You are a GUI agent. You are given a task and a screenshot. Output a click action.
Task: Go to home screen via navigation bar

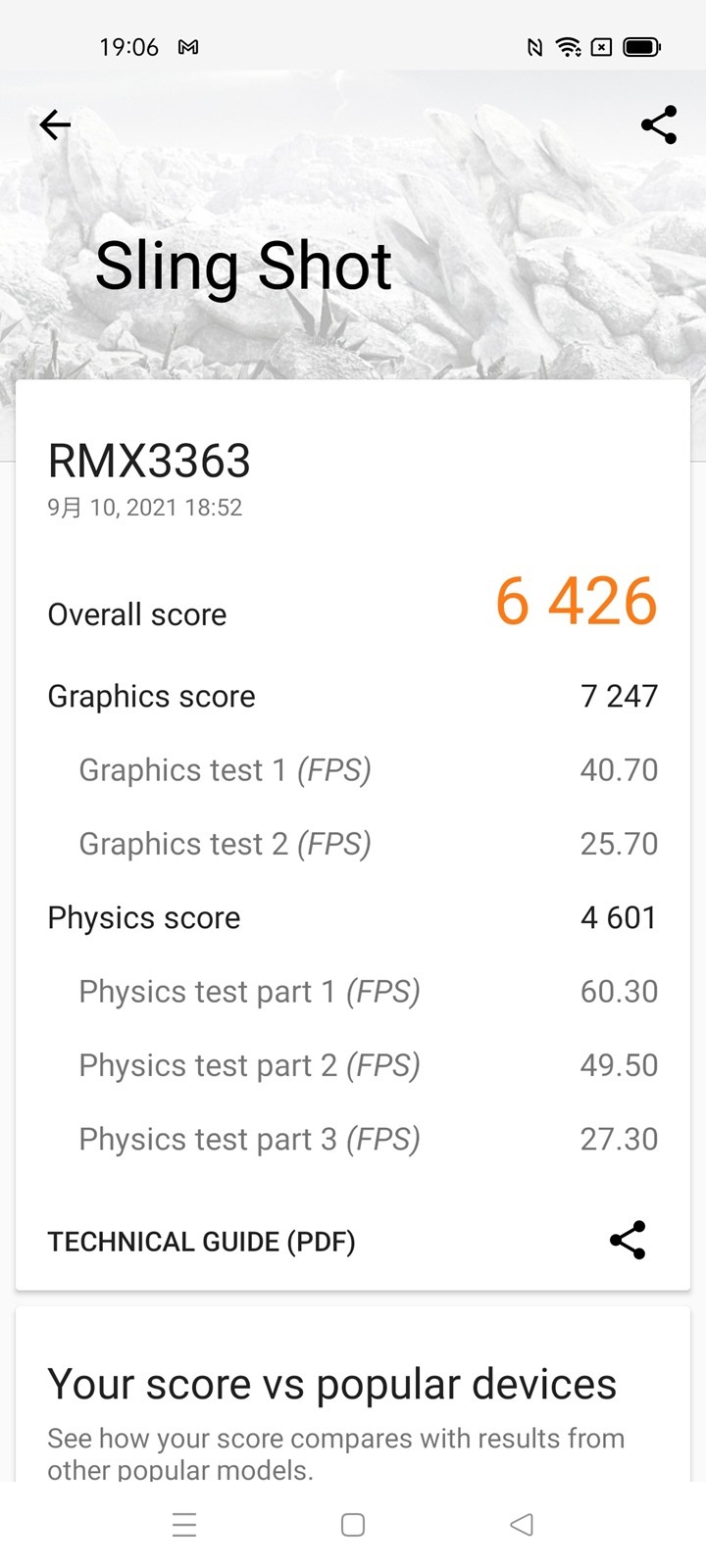[353, 1525]
